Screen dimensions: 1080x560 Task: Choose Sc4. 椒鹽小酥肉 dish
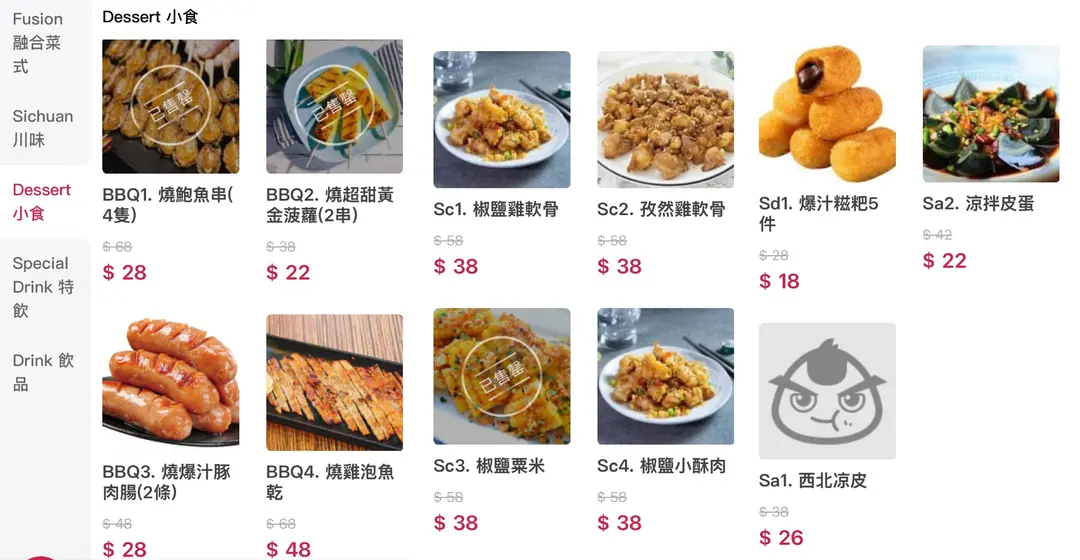pos(665,376)
